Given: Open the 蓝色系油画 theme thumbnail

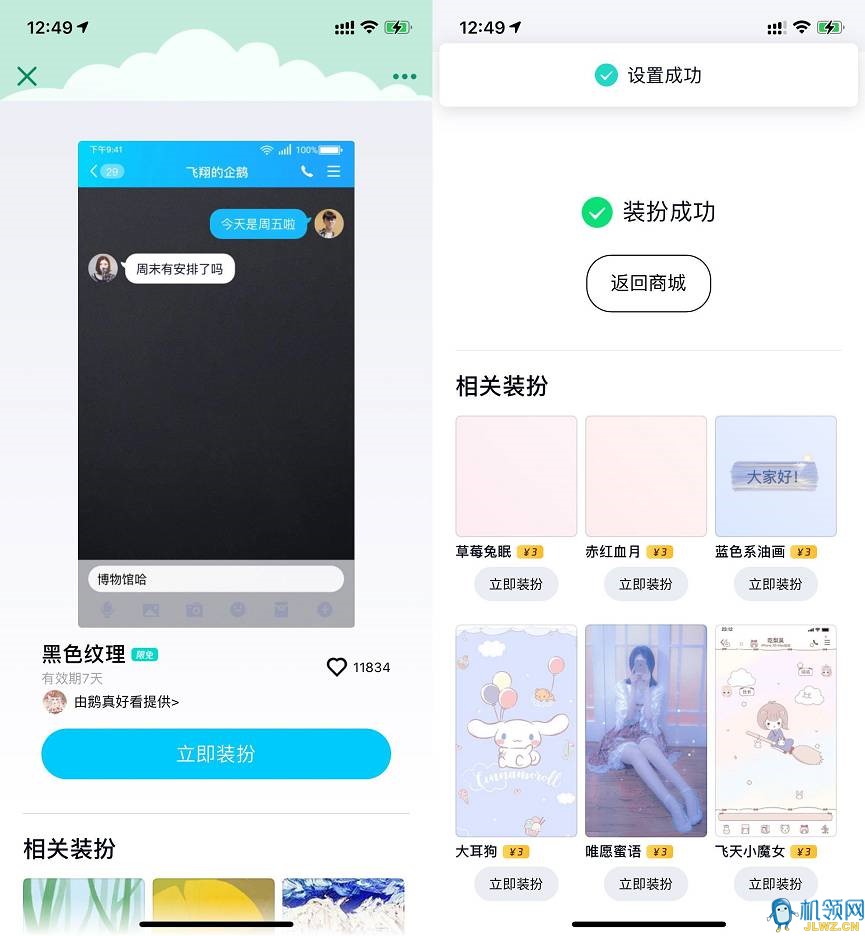Looking at the screenshot, I should point(776,476).
